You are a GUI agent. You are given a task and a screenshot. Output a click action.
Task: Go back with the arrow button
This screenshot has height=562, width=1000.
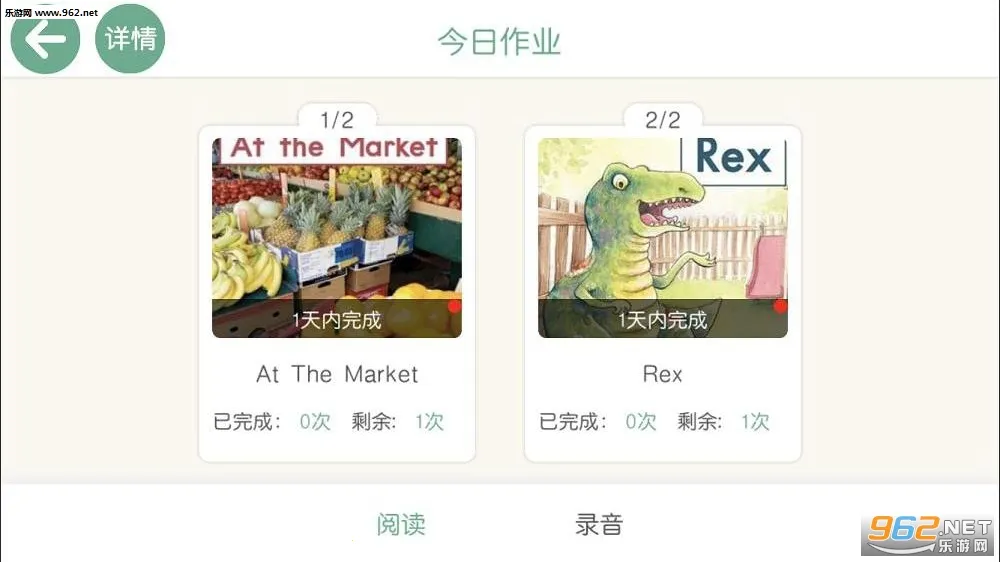coord(45,40)
